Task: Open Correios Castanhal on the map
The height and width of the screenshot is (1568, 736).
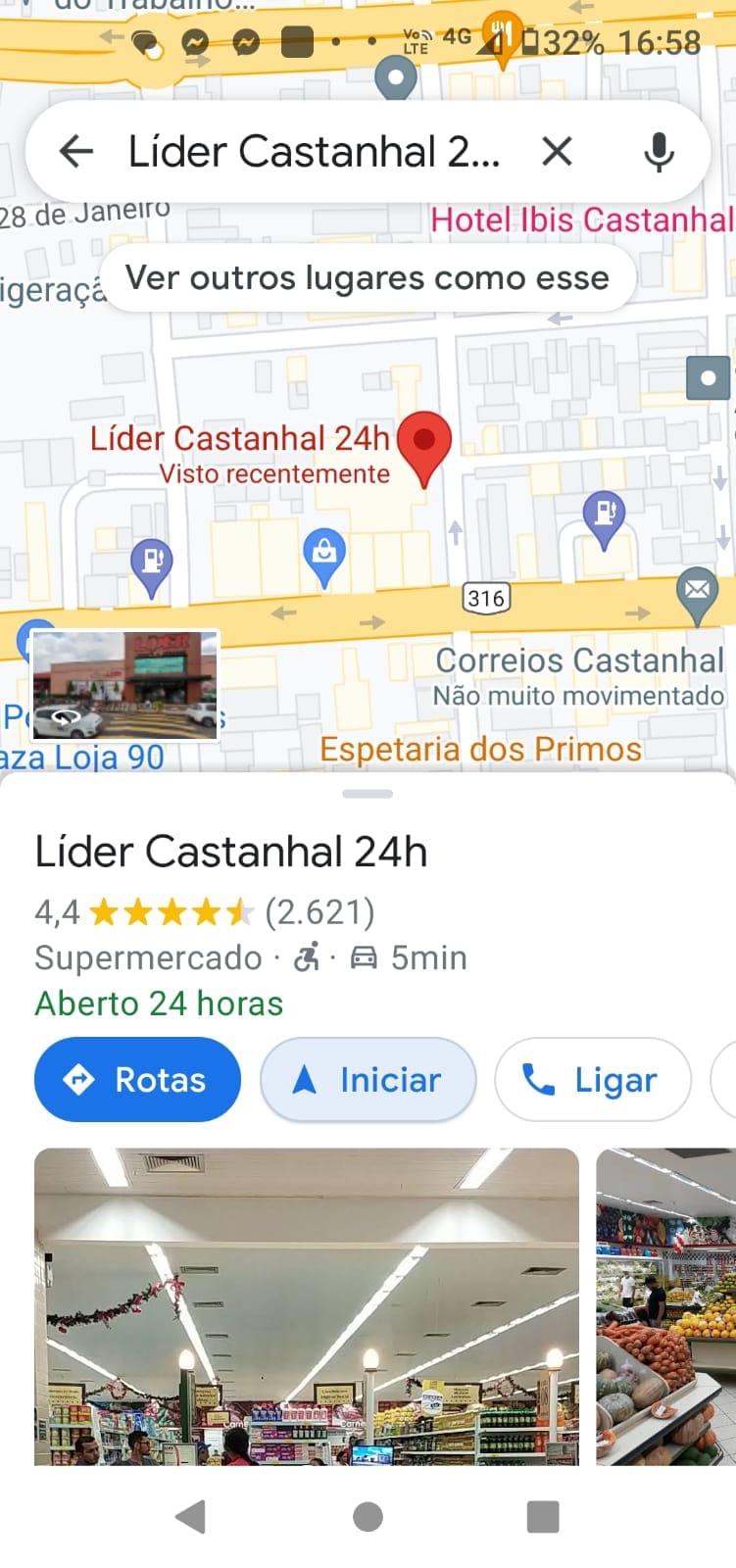Action: pyautogui.click(x=578, y=661)
